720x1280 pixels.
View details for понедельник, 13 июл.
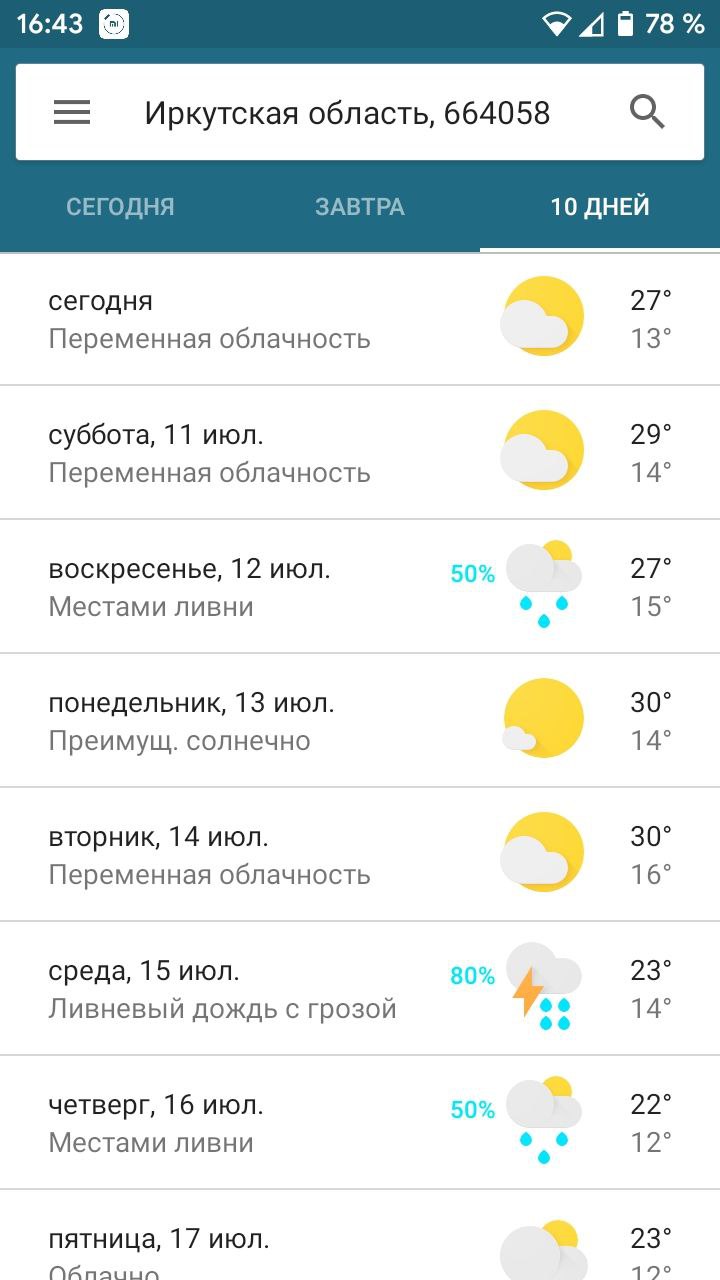(x=360, y=721)
